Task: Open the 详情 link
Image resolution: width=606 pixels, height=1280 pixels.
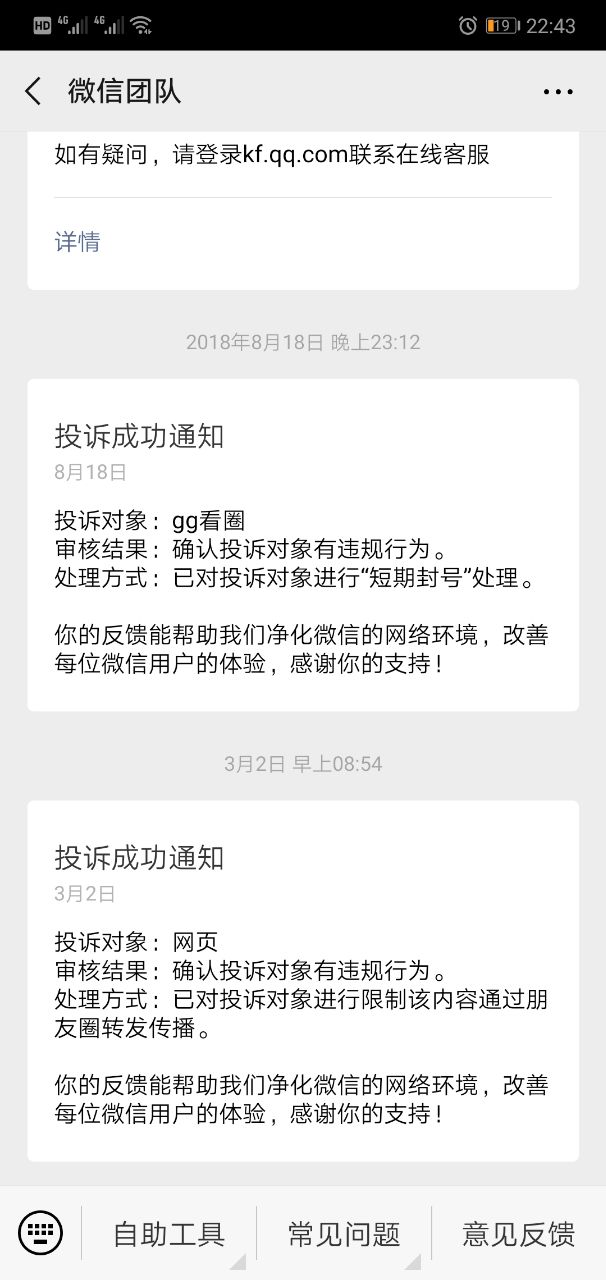Action: (x=77, y=241)
